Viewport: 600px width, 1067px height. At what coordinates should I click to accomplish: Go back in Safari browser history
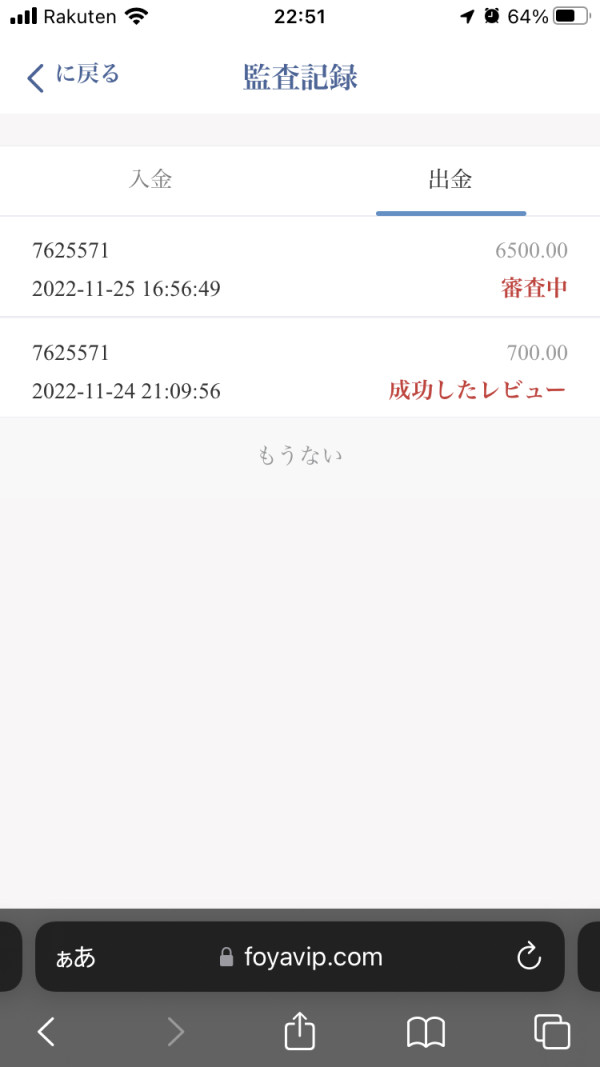point(46,1032)
